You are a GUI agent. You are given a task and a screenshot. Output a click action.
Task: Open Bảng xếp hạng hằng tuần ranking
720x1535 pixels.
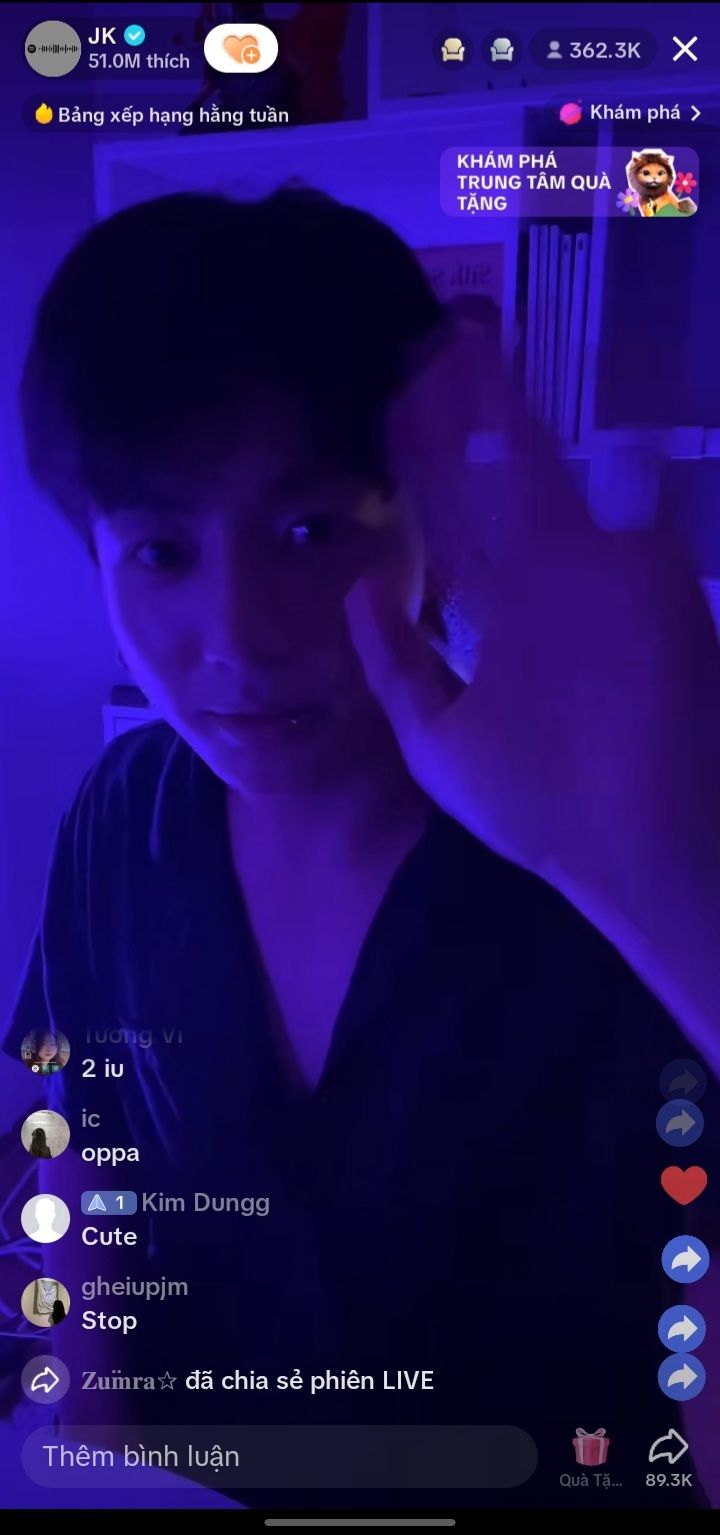point(160,115)
